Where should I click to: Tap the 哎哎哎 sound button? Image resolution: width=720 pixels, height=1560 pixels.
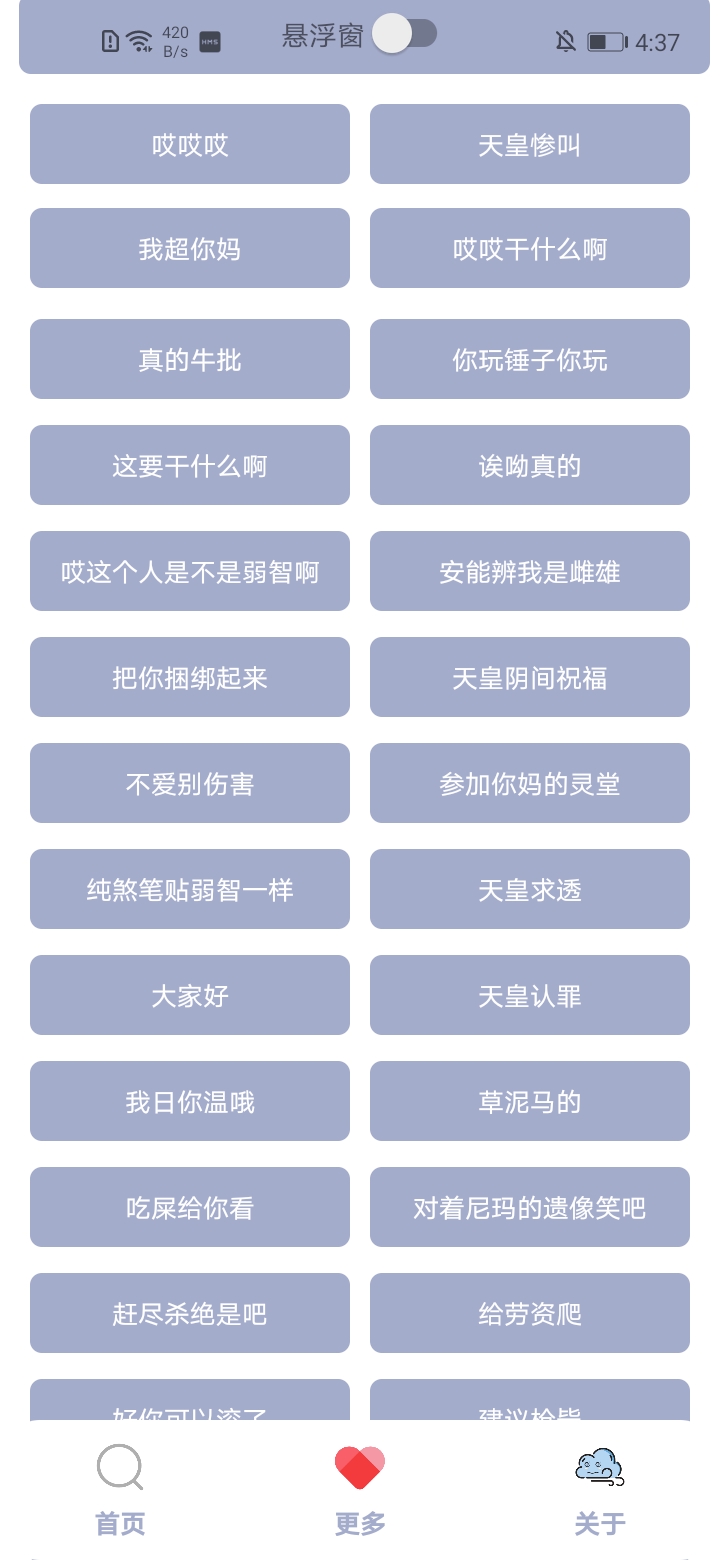click(x=190, y=144)
